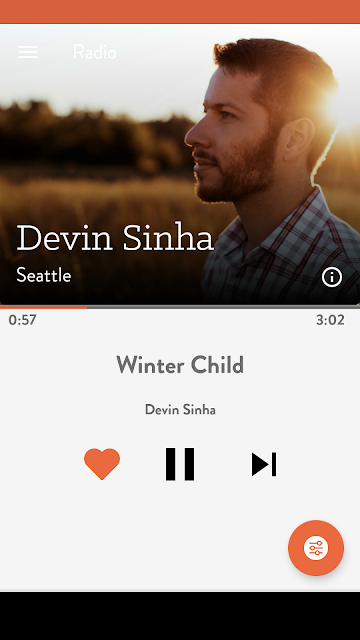Skip to the next track
Image resolution: width=360 pixels, height=640 pixels.
[x=264, y=464]
